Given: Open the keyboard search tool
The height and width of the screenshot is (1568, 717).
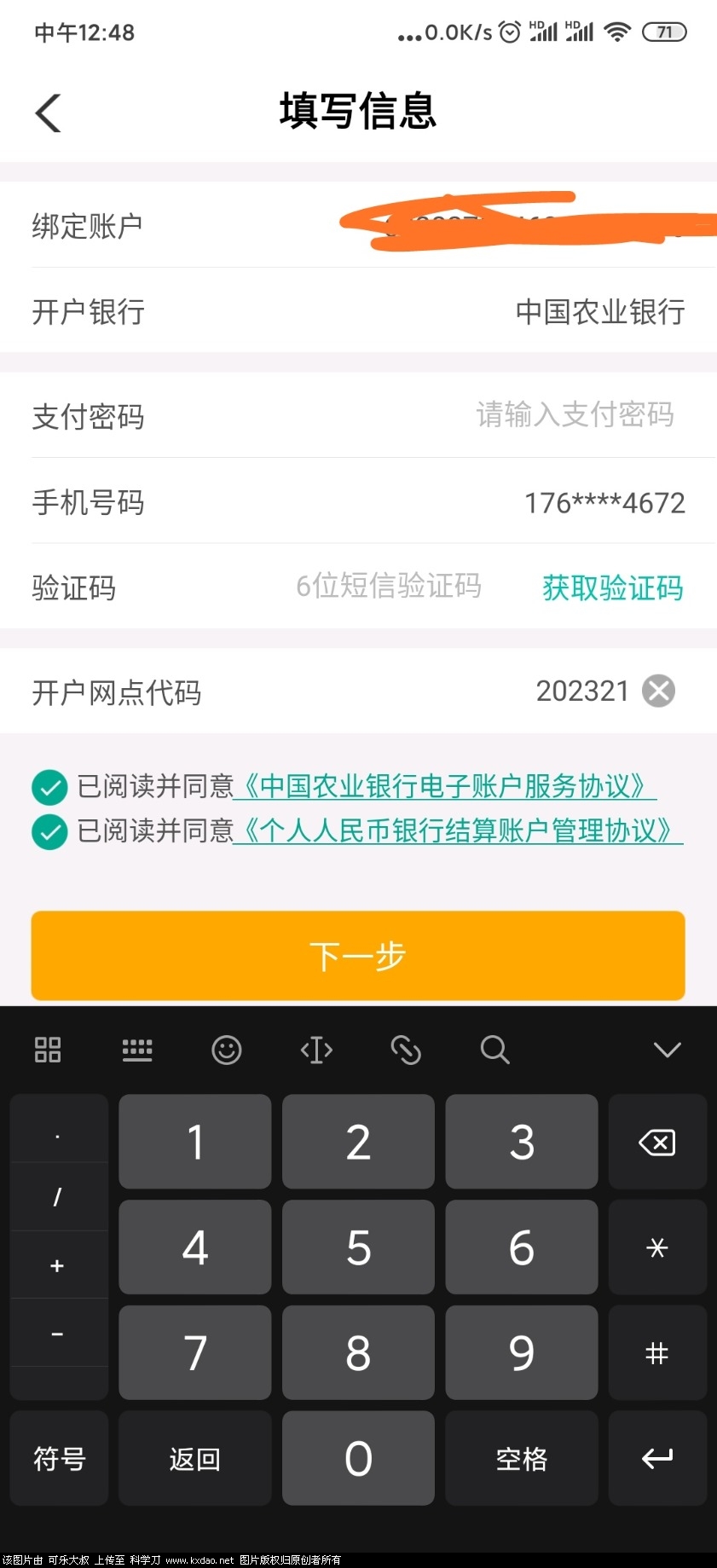Looking at the screenshot, I should pos(494,1050).
